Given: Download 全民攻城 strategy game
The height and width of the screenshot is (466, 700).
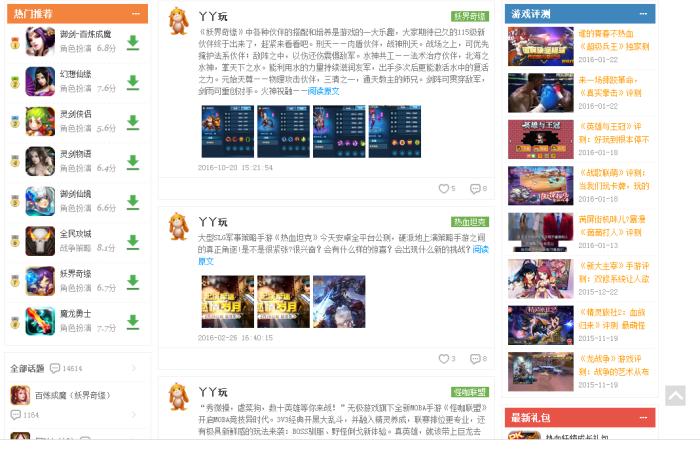Looking at the screenshot, I should coord(132,241).
